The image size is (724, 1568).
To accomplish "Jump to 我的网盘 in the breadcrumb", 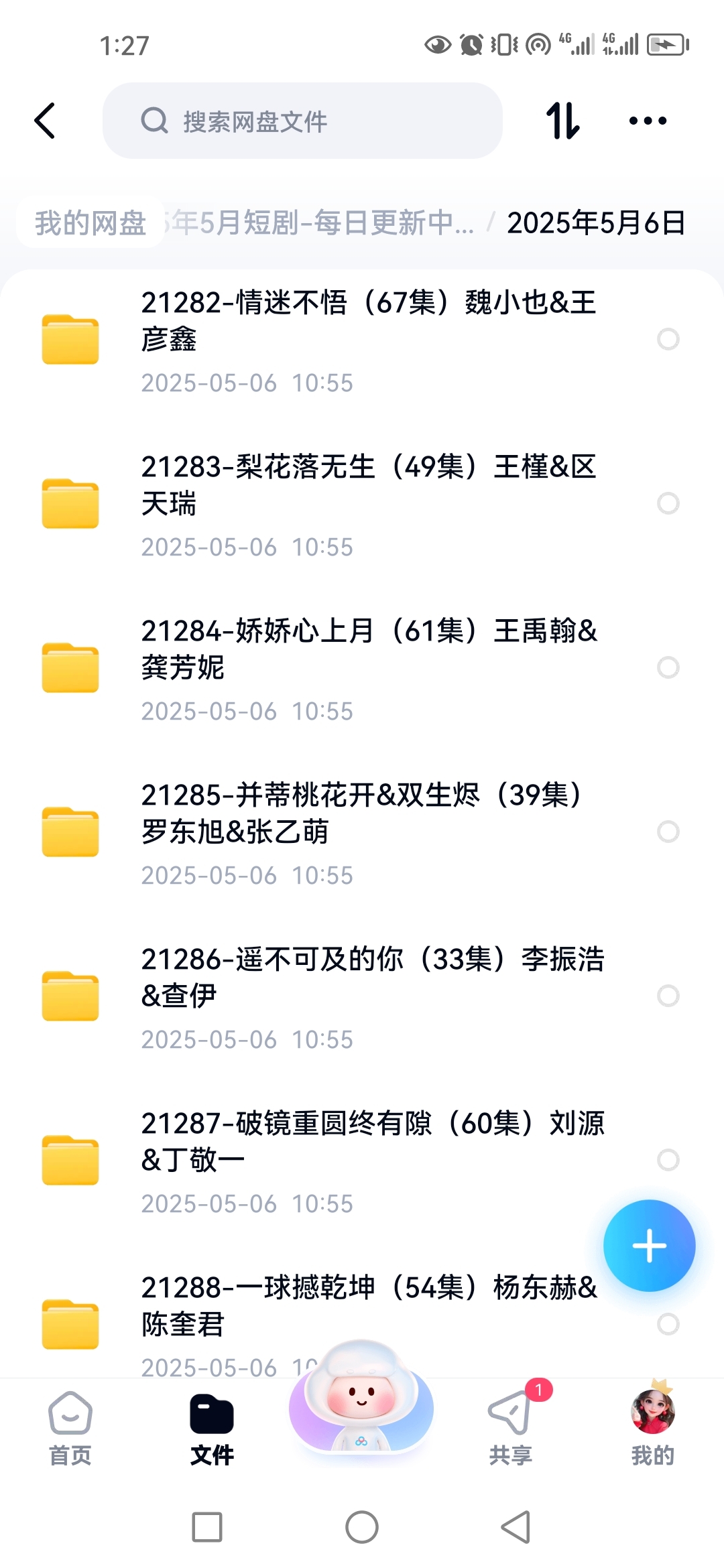I will (90, 222).
